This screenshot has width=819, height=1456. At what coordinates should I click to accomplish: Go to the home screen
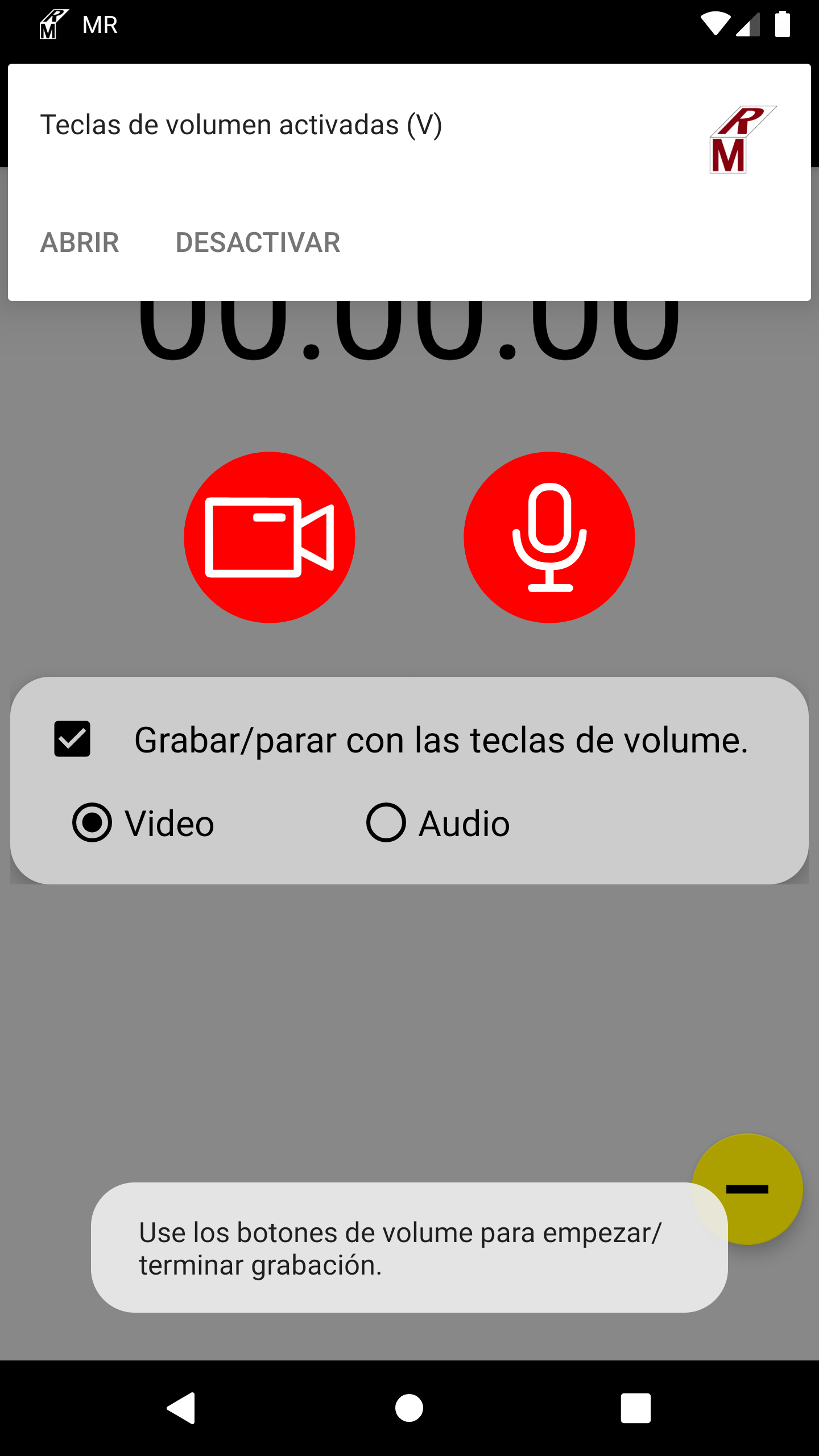pos(409,1408)
